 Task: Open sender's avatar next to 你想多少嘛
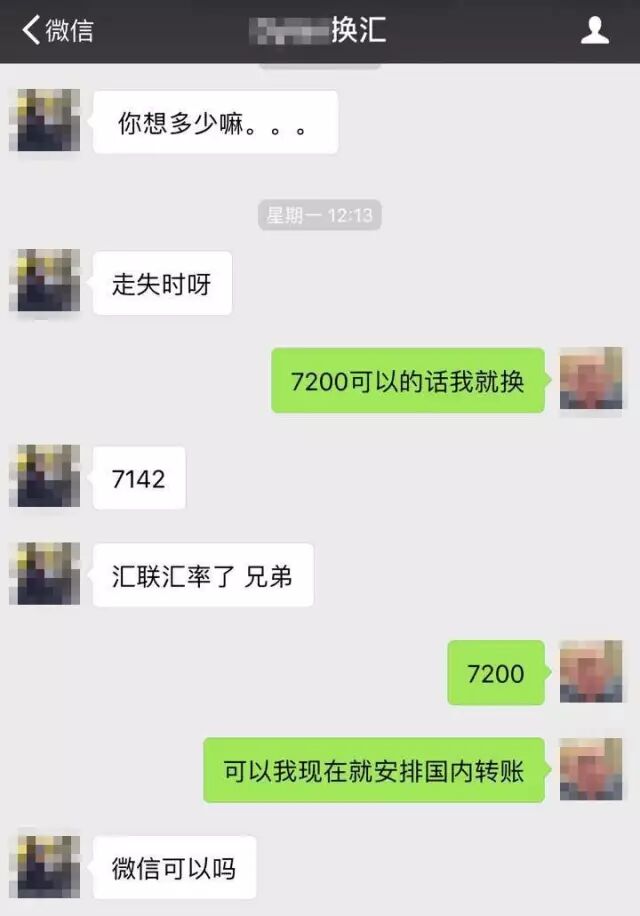click(x=45, y=120)
